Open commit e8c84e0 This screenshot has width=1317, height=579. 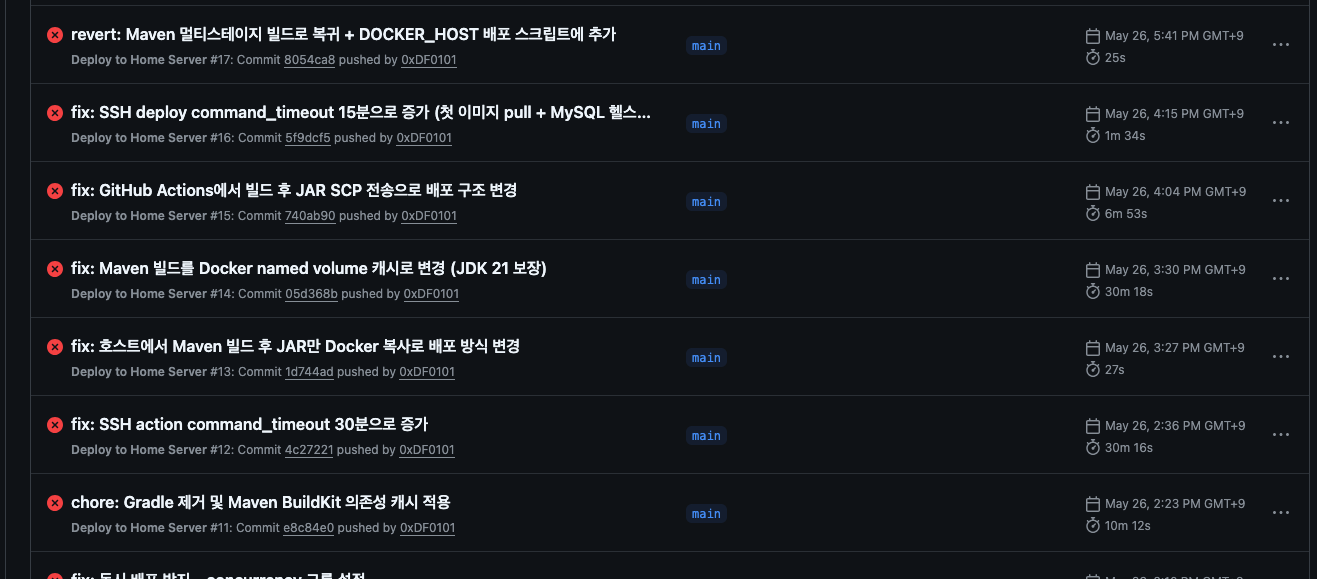click(x=309, y=528)
